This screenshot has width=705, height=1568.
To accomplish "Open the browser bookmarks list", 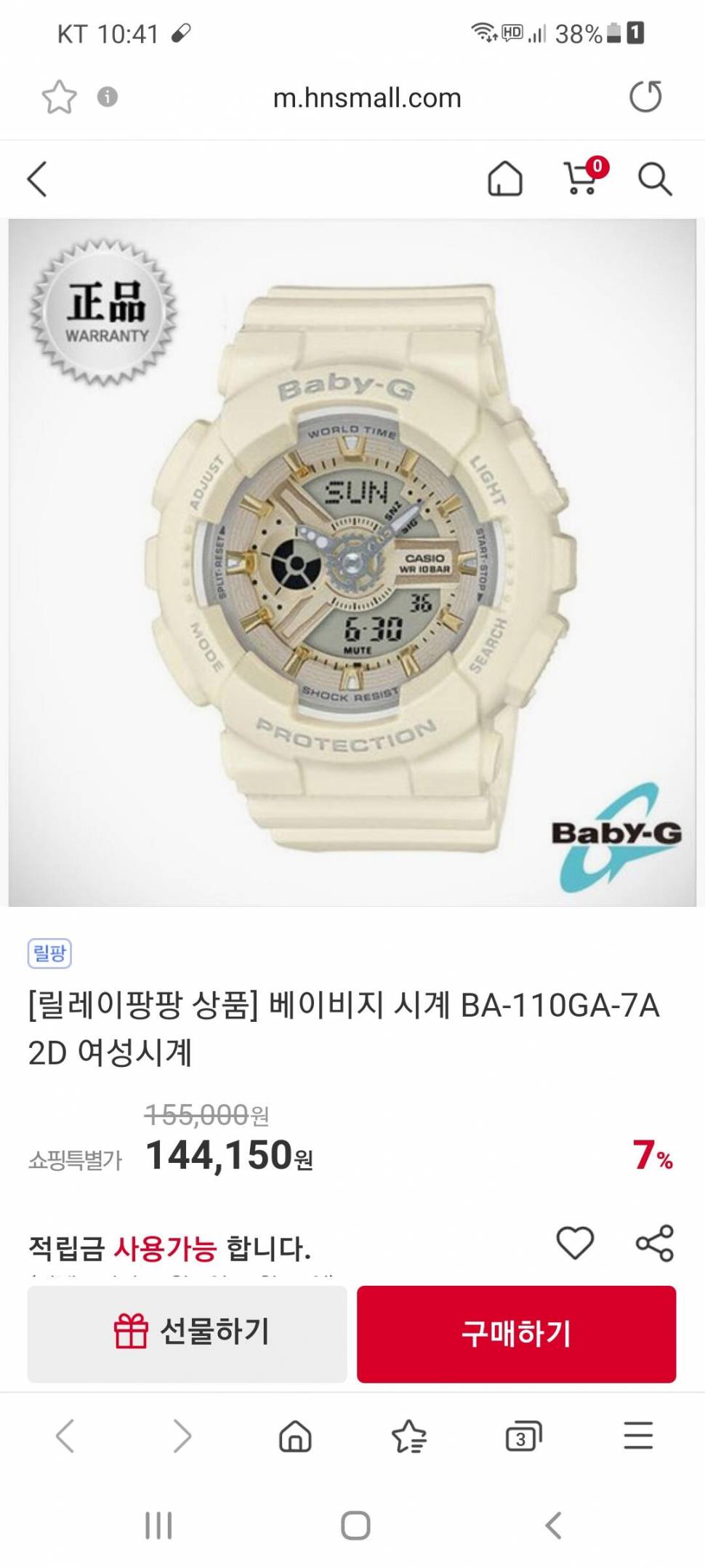I will 409,1436.
